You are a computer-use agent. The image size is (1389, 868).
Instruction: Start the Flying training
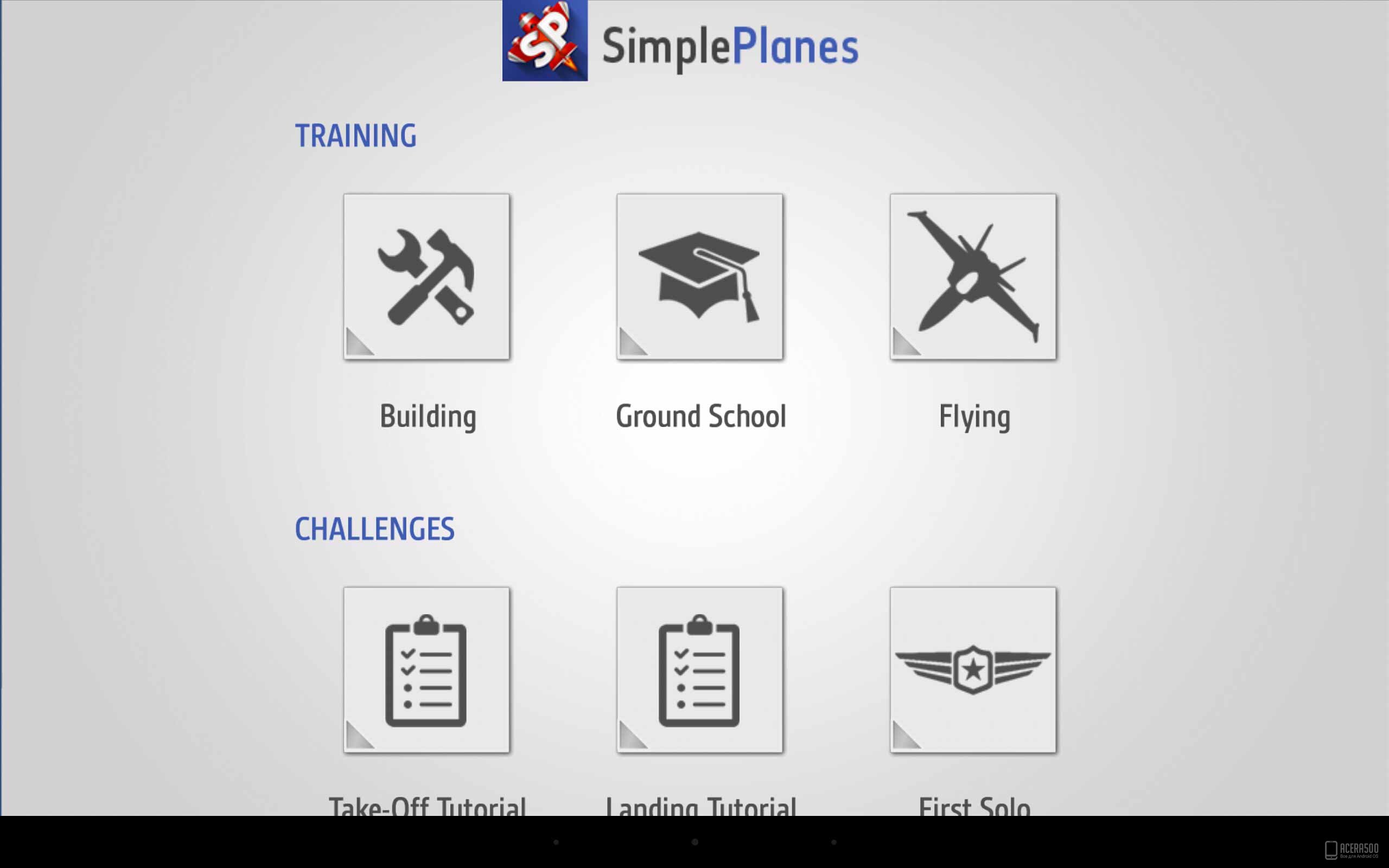point(972,277)
